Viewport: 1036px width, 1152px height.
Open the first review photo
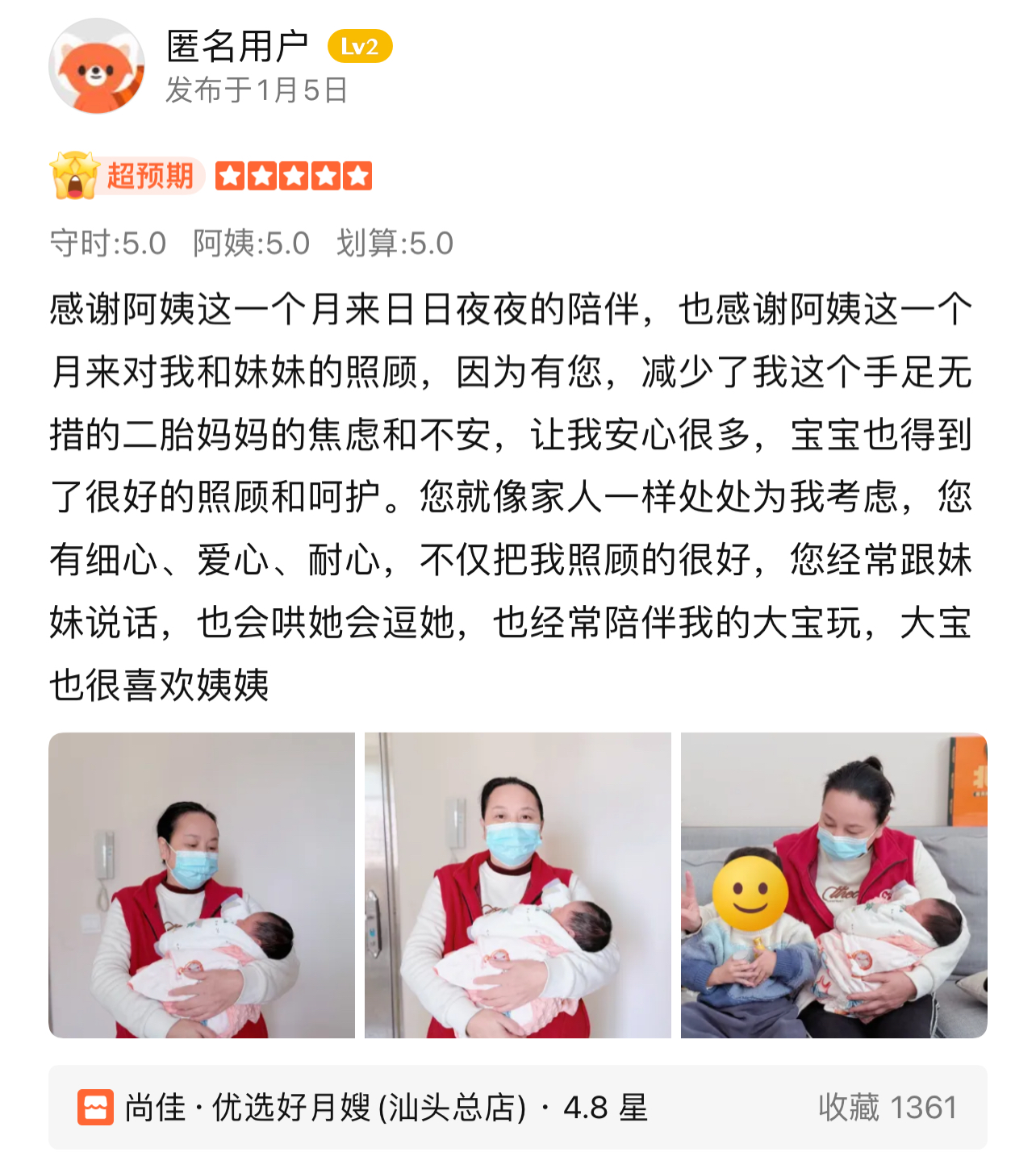(x=202, y=885)
